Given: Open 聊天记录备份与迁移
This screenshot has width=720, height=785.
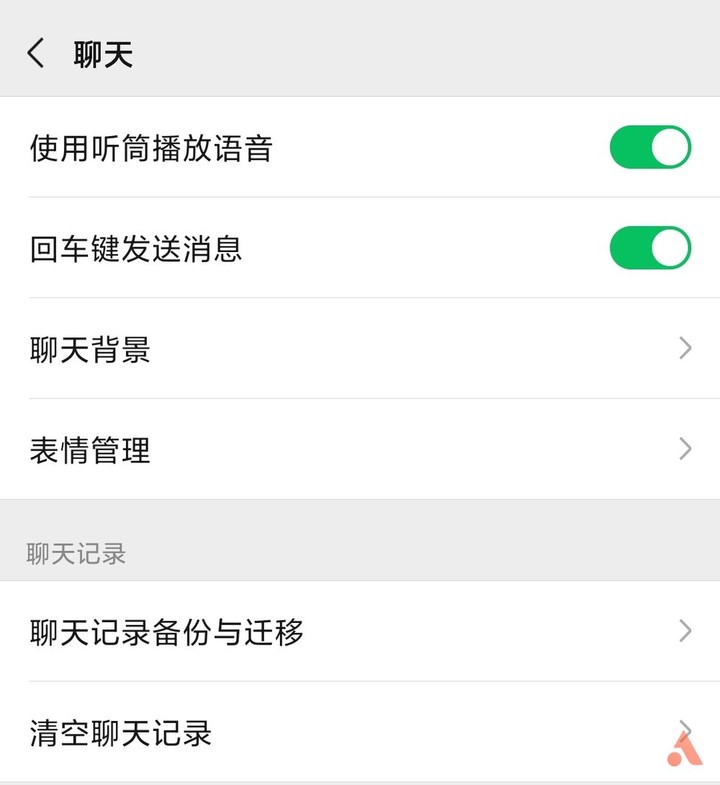Looking at the screenshot, I should click(x=360, y=631).
